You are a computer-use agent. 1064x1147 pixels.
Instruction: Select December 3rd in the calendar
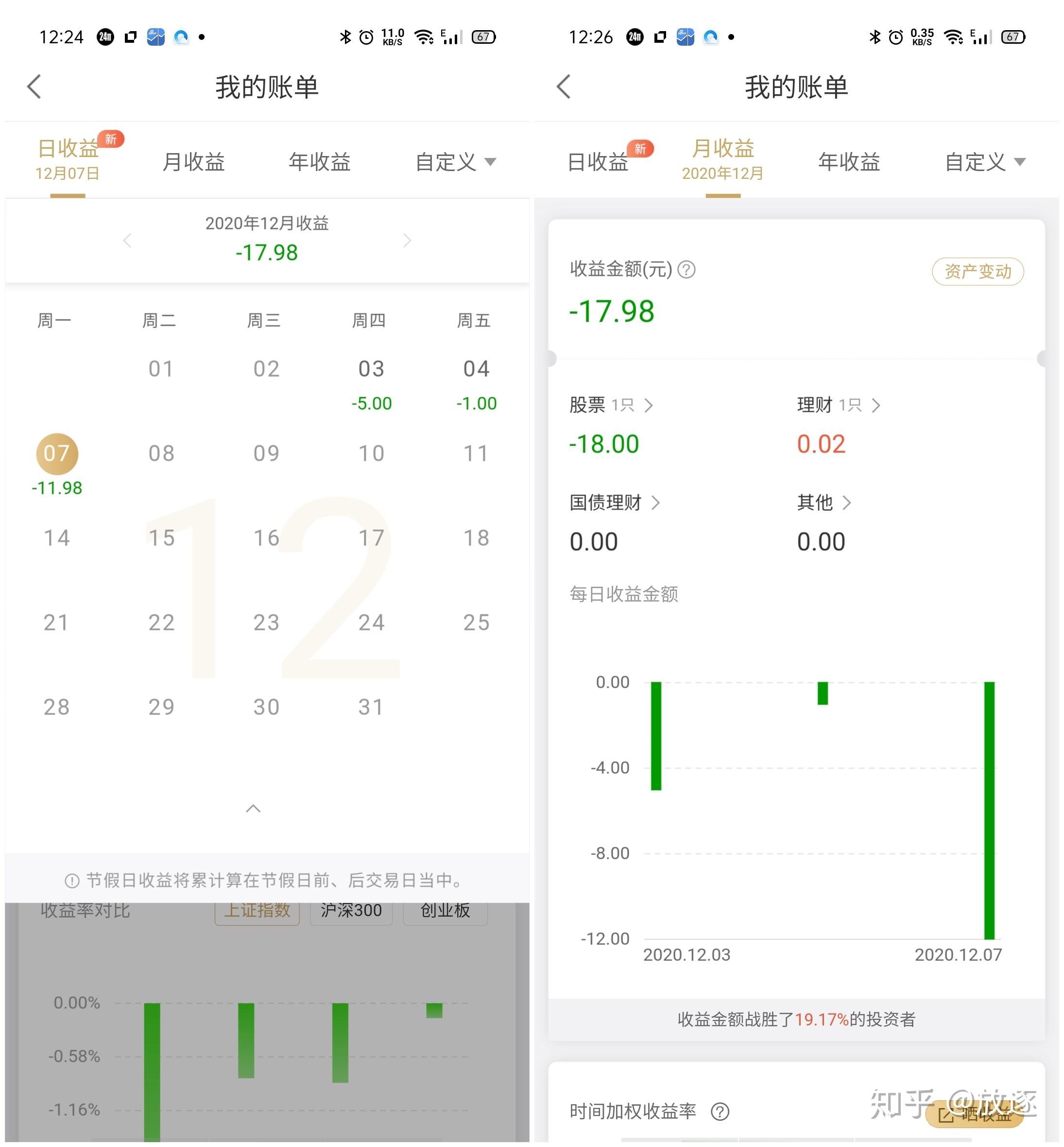click(x=371, y=369)
